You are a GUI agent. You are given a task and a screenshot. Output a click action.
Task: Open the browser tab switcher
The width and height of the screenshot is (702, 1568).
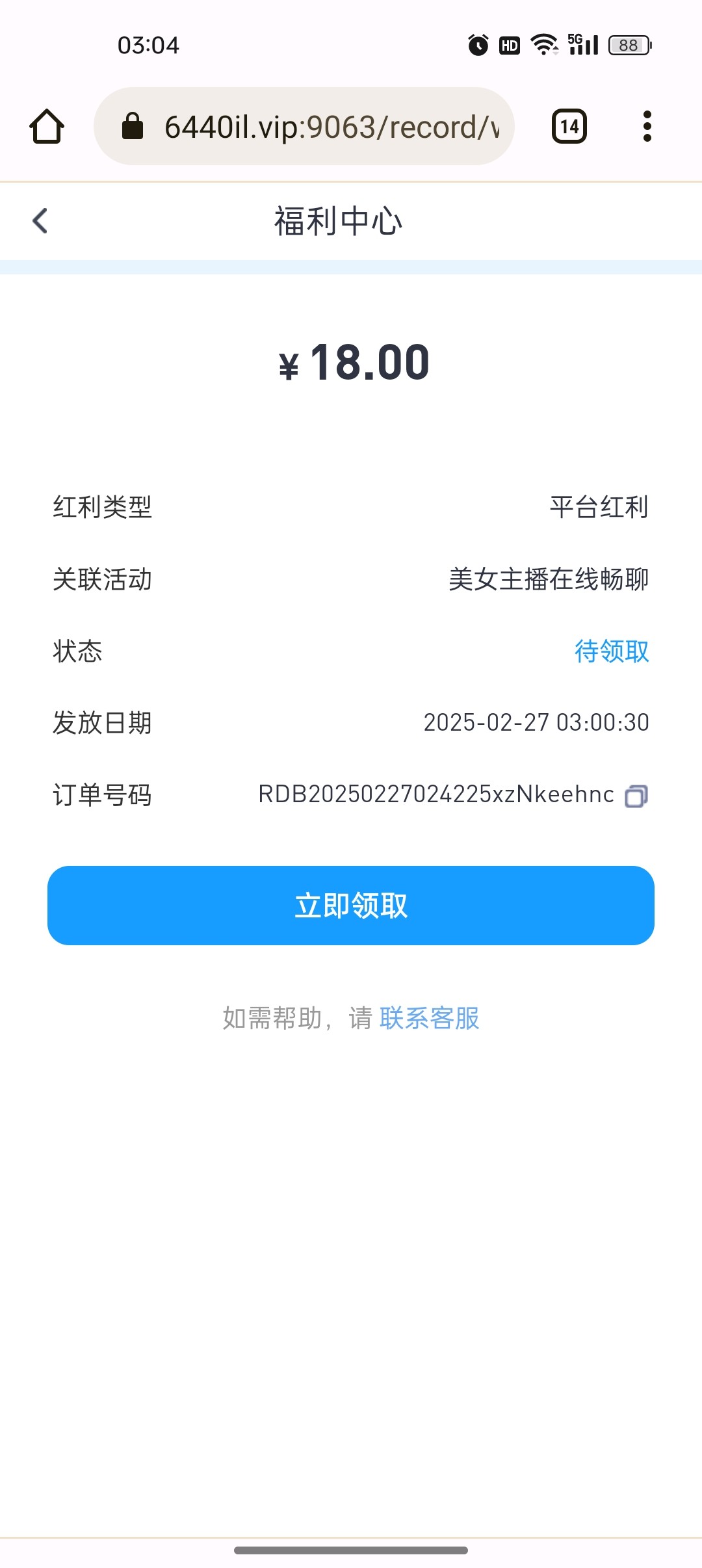pos(569,126)
